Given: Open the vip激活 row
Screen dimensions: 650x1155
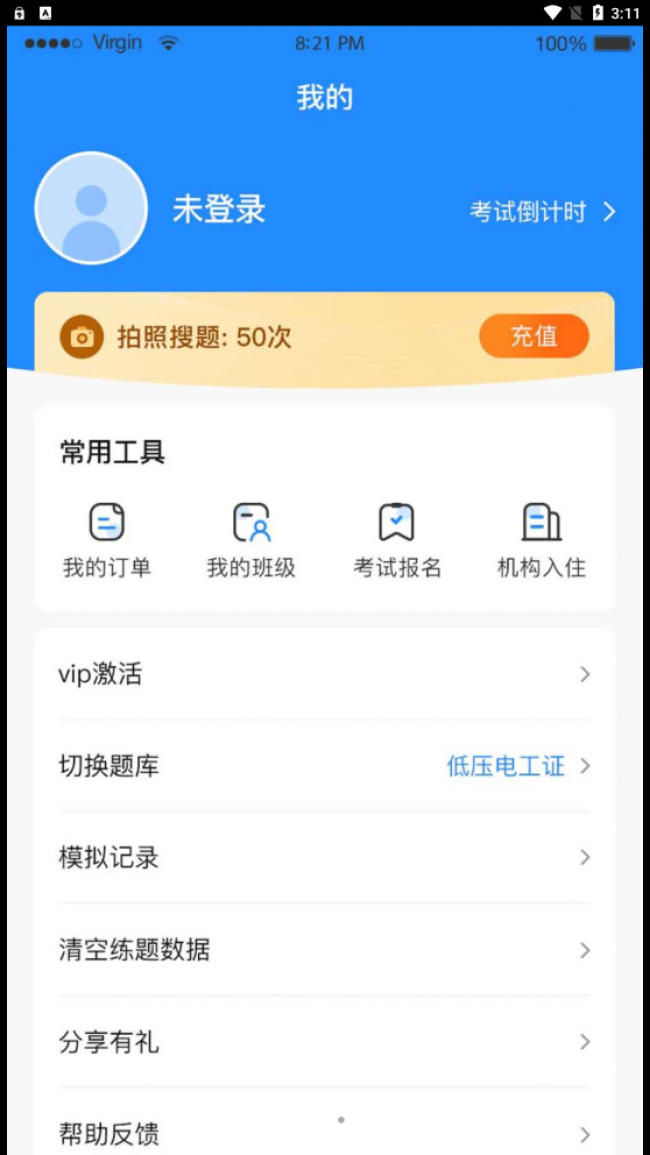Looking at the screenshot, I should click(324, 674).
